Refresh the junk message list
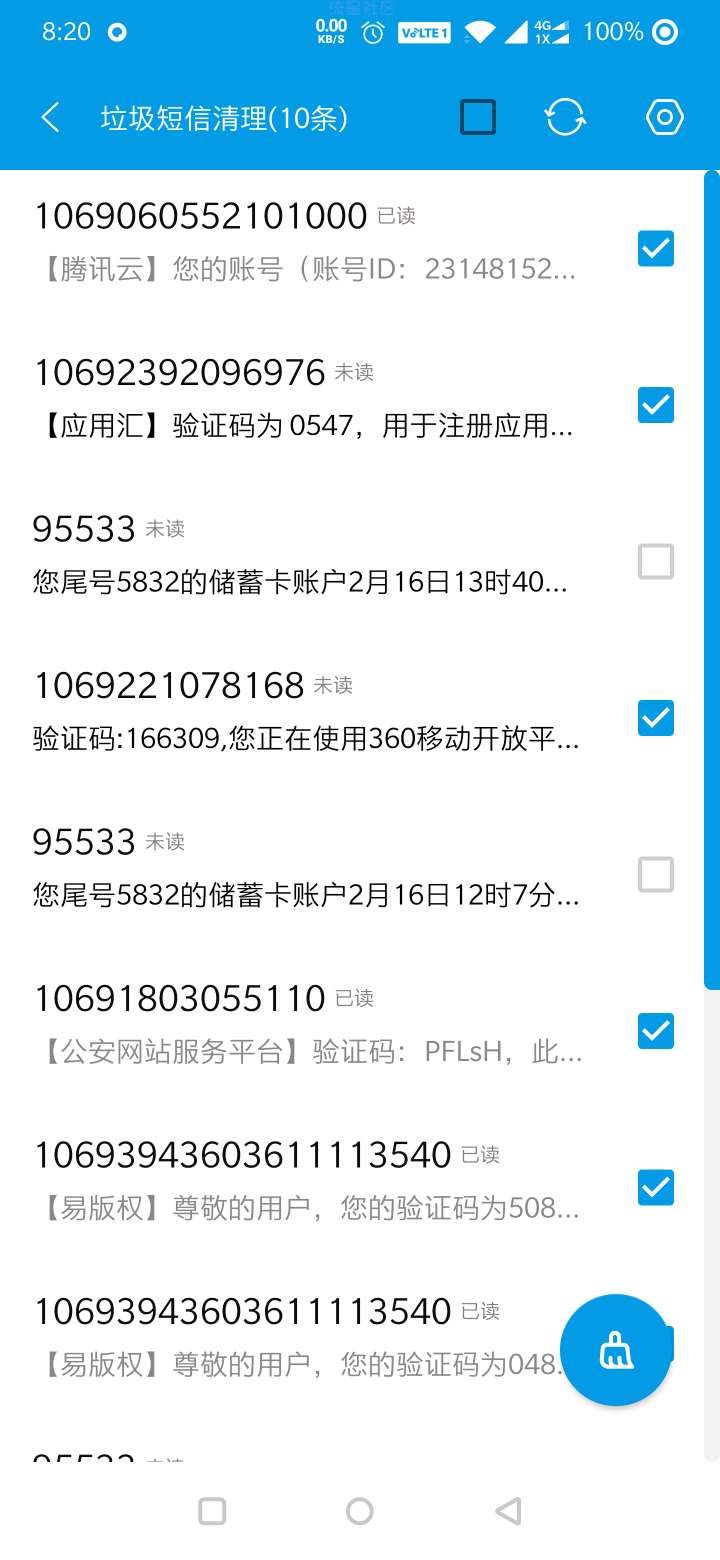The image size is (720, 1560). [565, 118]
